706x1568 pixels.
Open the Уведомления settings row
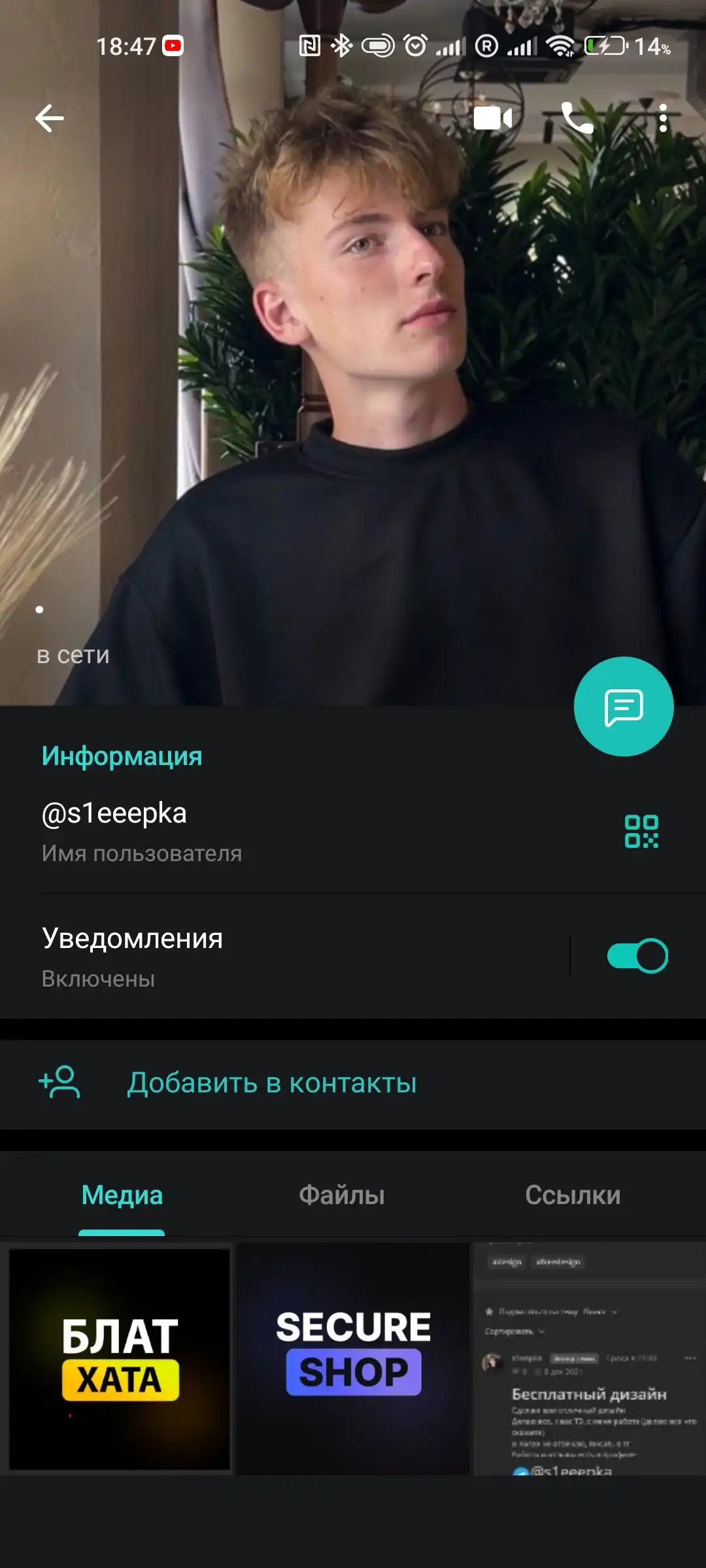click(284, 957)
